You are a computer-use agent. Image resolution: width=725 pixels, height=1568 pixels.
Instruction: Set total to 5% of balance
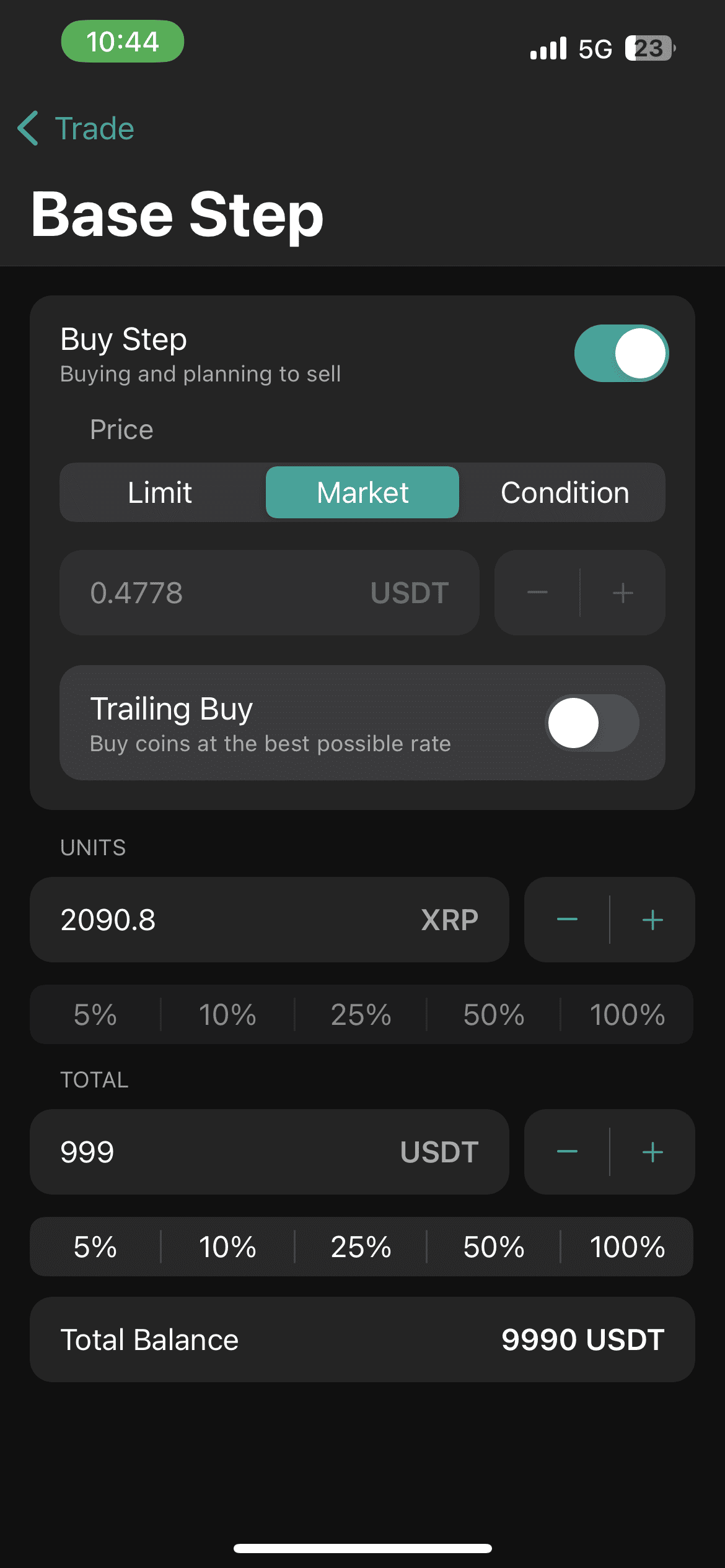click(95, 1247)
